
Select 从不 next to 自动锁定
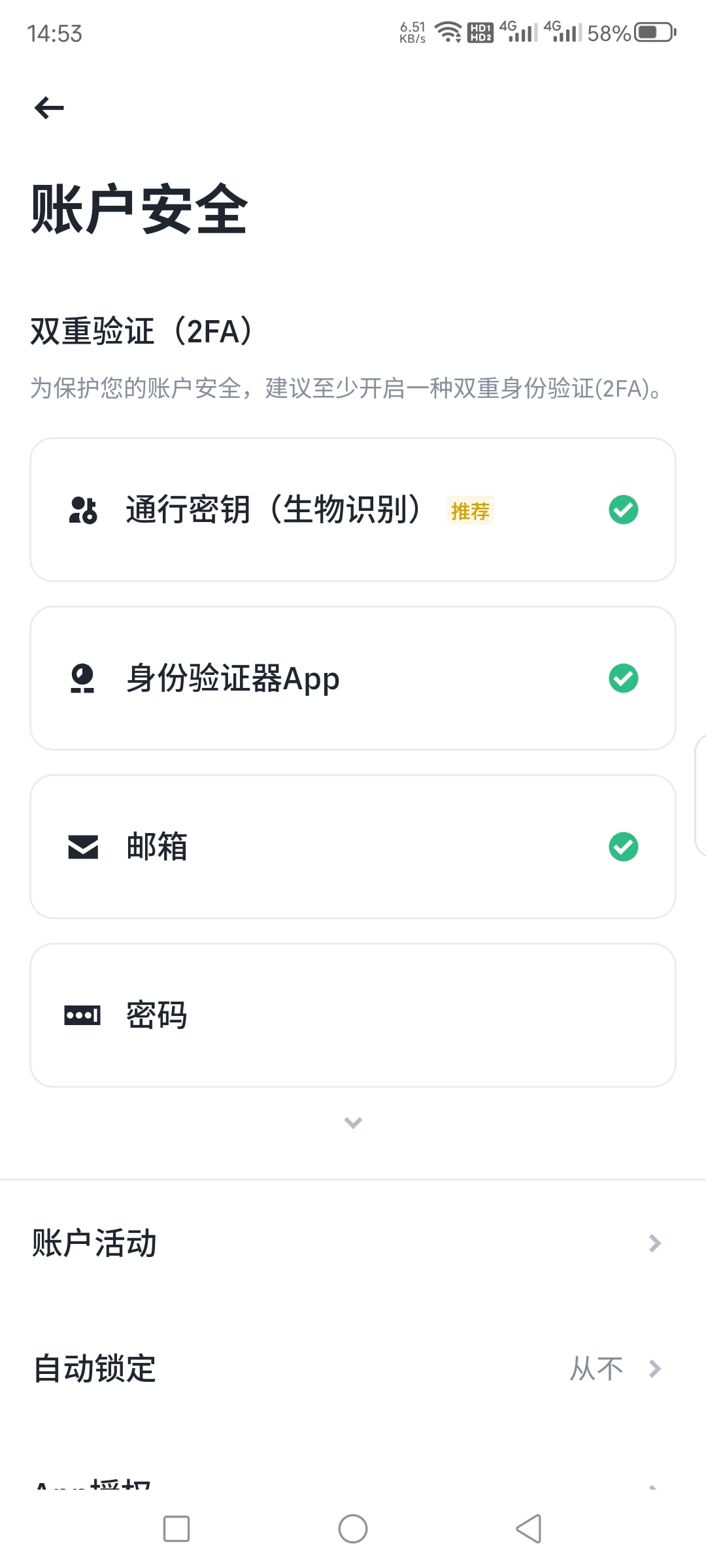(x=596, y=1368)
